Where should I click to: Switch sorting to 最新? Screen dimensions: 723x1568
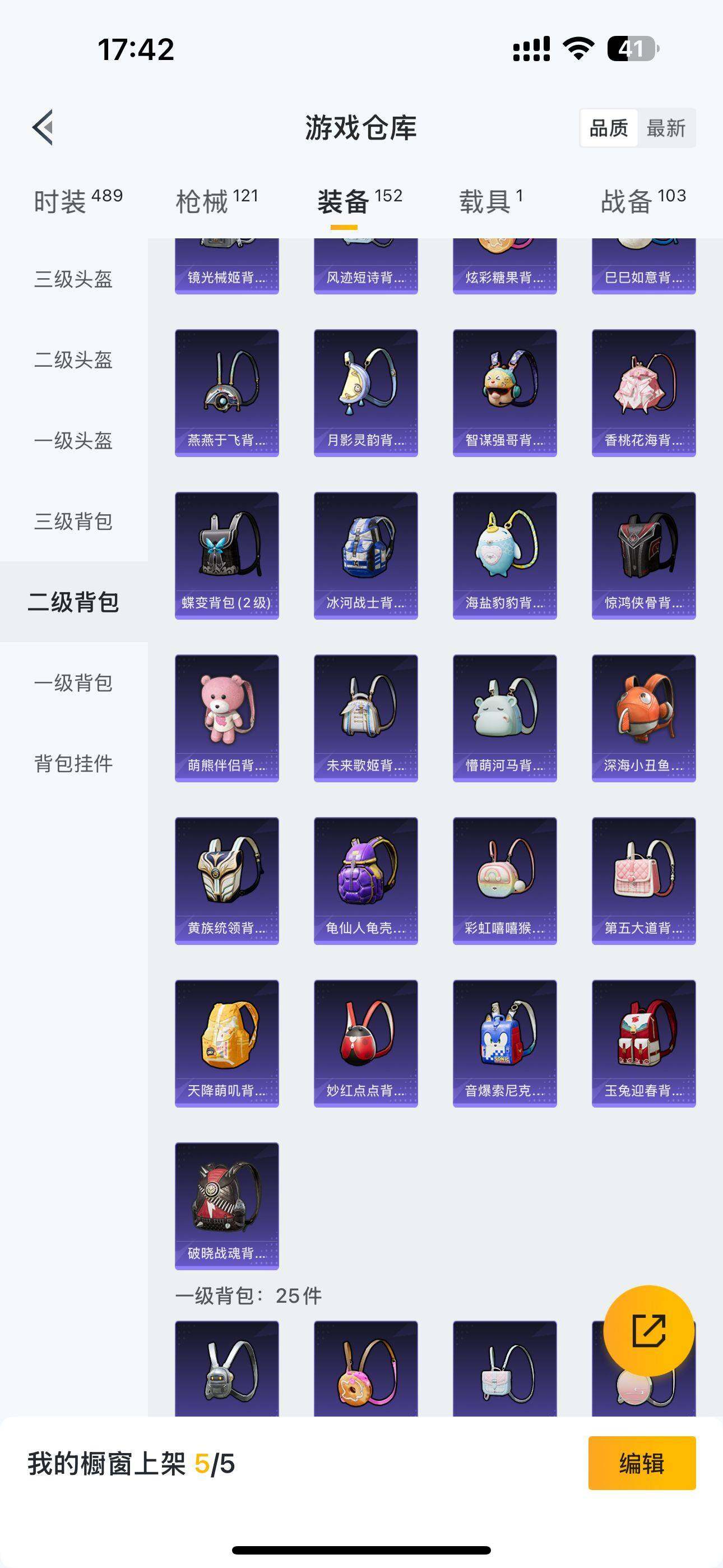click(667, 128)
